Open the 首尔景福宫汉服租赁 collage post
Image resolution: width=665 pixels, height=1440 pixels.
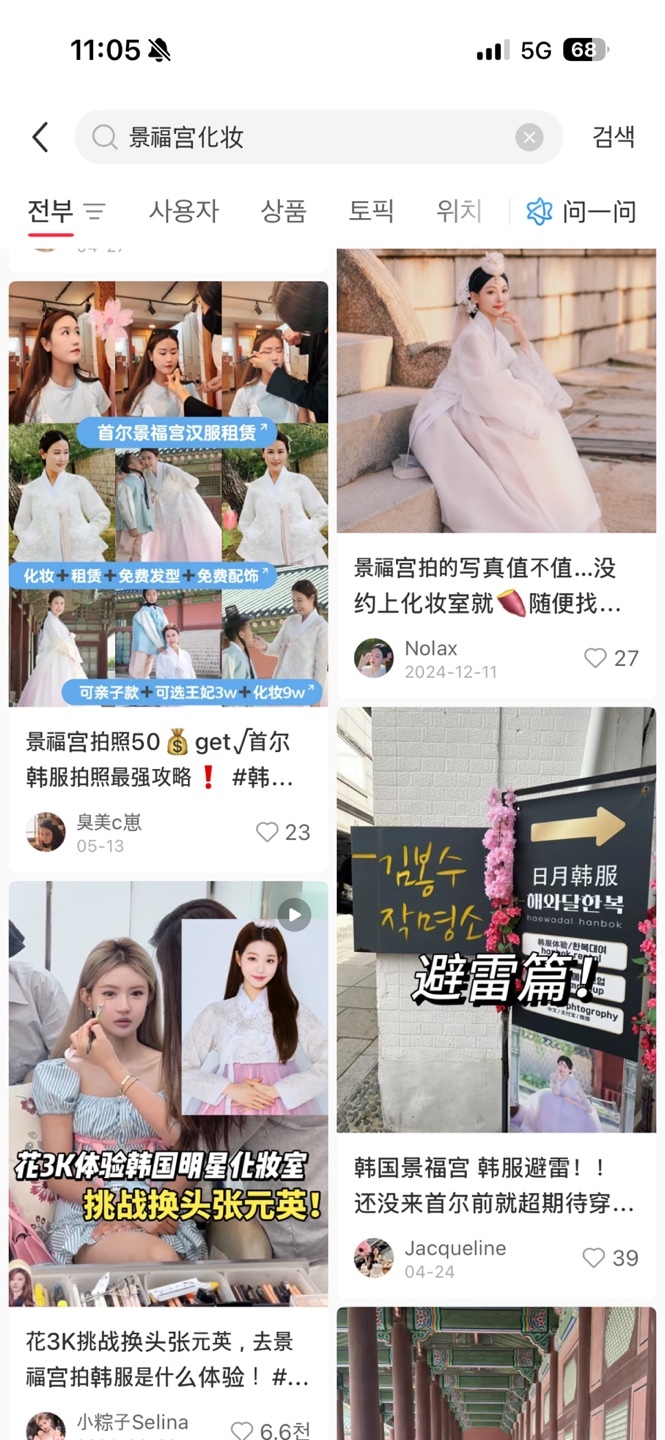click(168, 493)
